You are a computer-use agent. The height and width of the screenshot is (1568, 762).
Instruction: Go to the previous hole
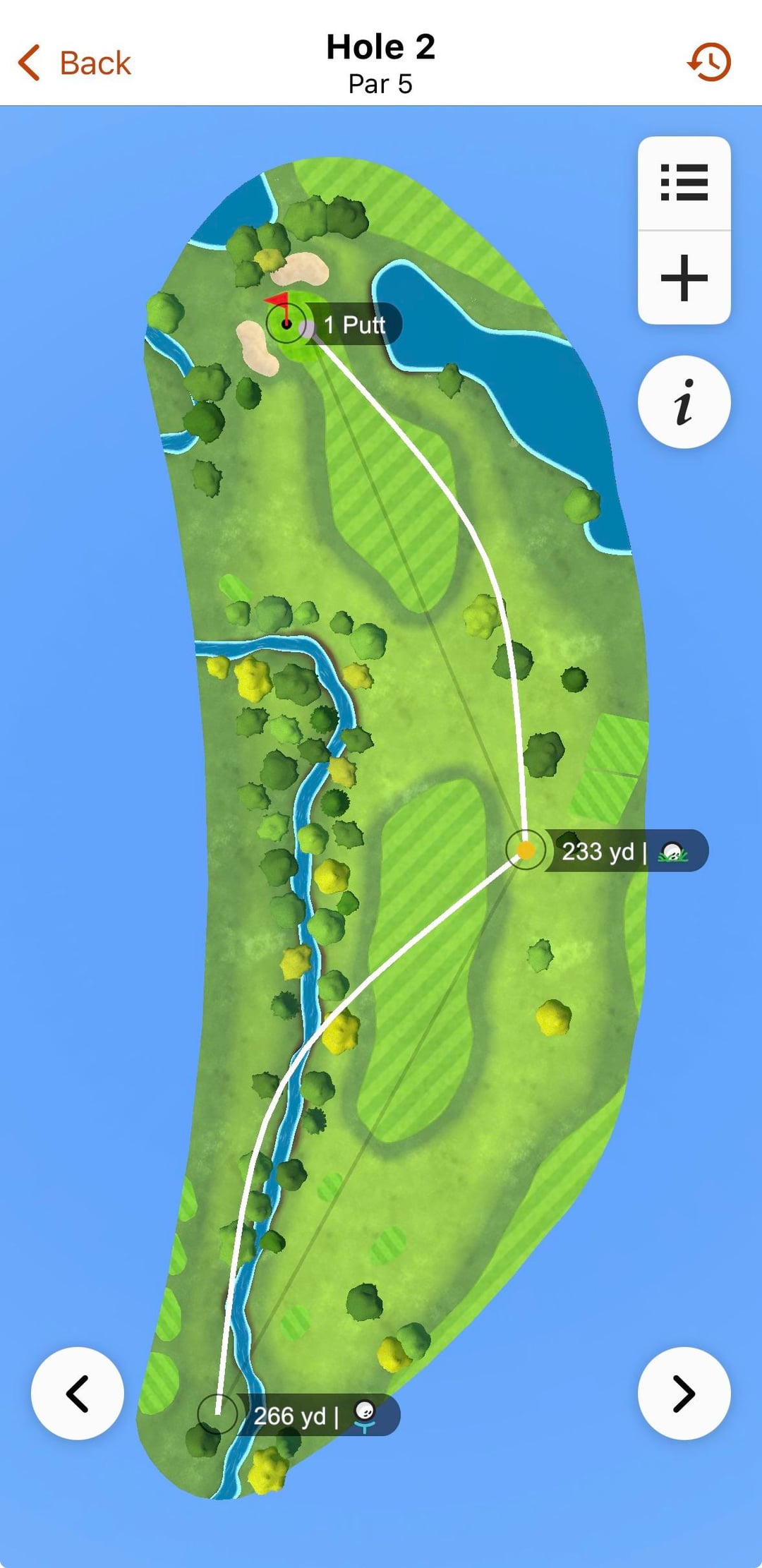78,1393
